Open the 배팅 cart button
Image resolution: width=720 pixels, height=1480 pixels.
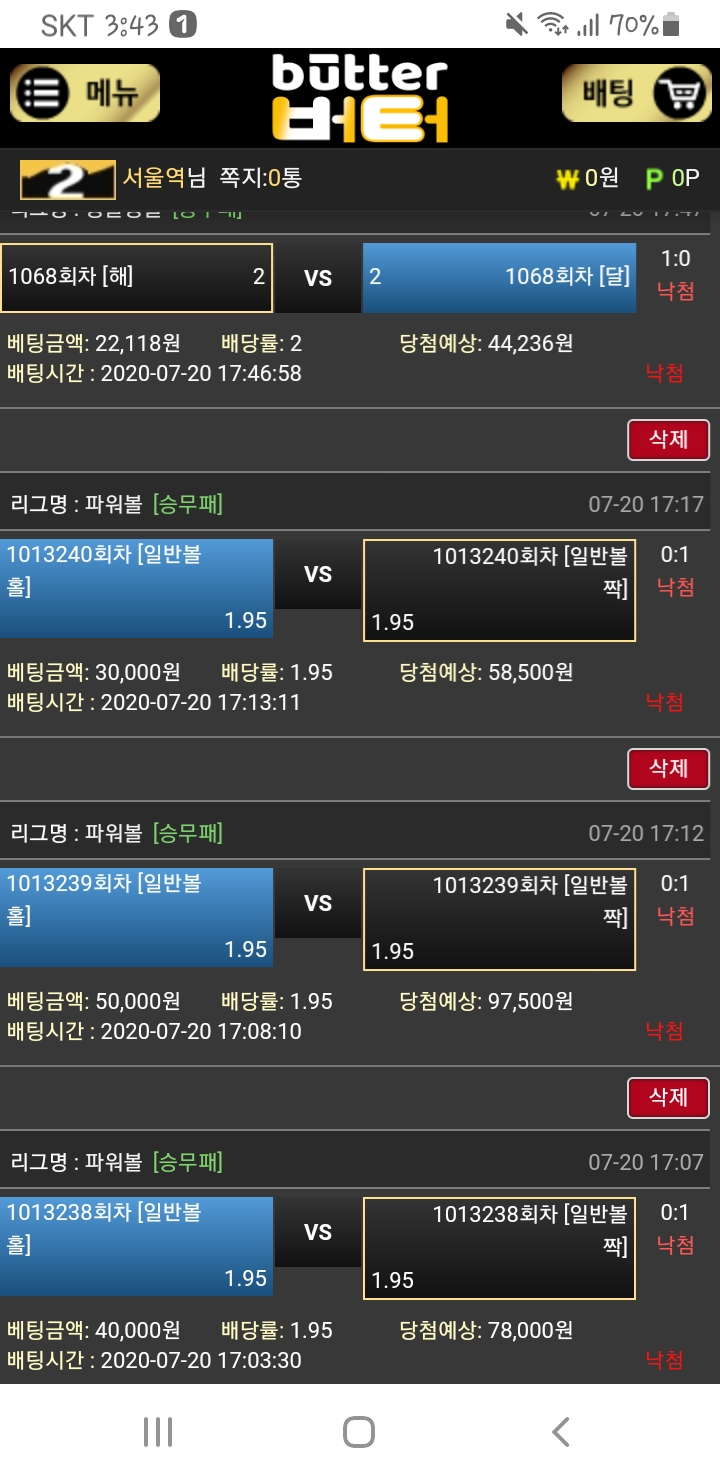(636, 94)
